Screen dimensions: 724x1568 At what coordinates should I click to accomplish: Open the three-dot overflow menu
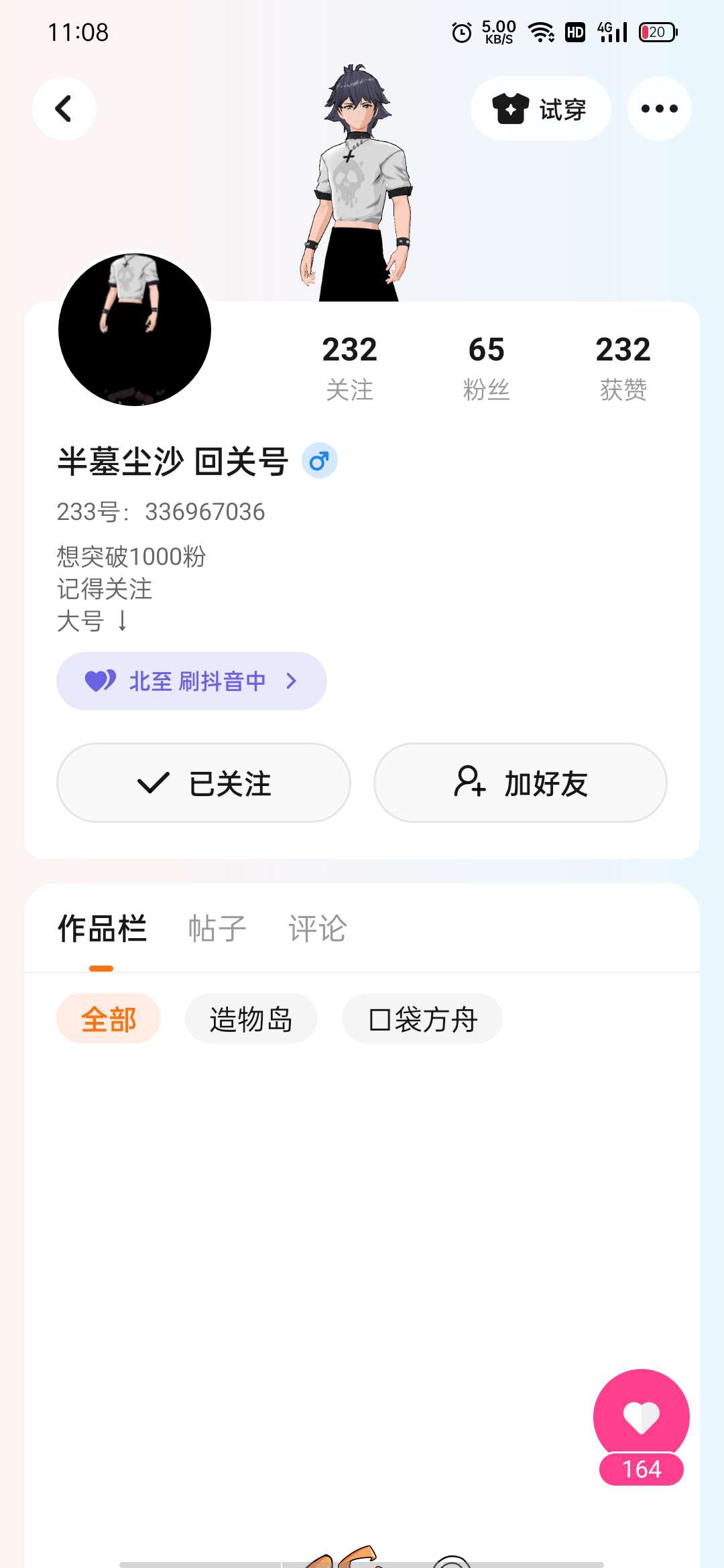tap(659, 109)
